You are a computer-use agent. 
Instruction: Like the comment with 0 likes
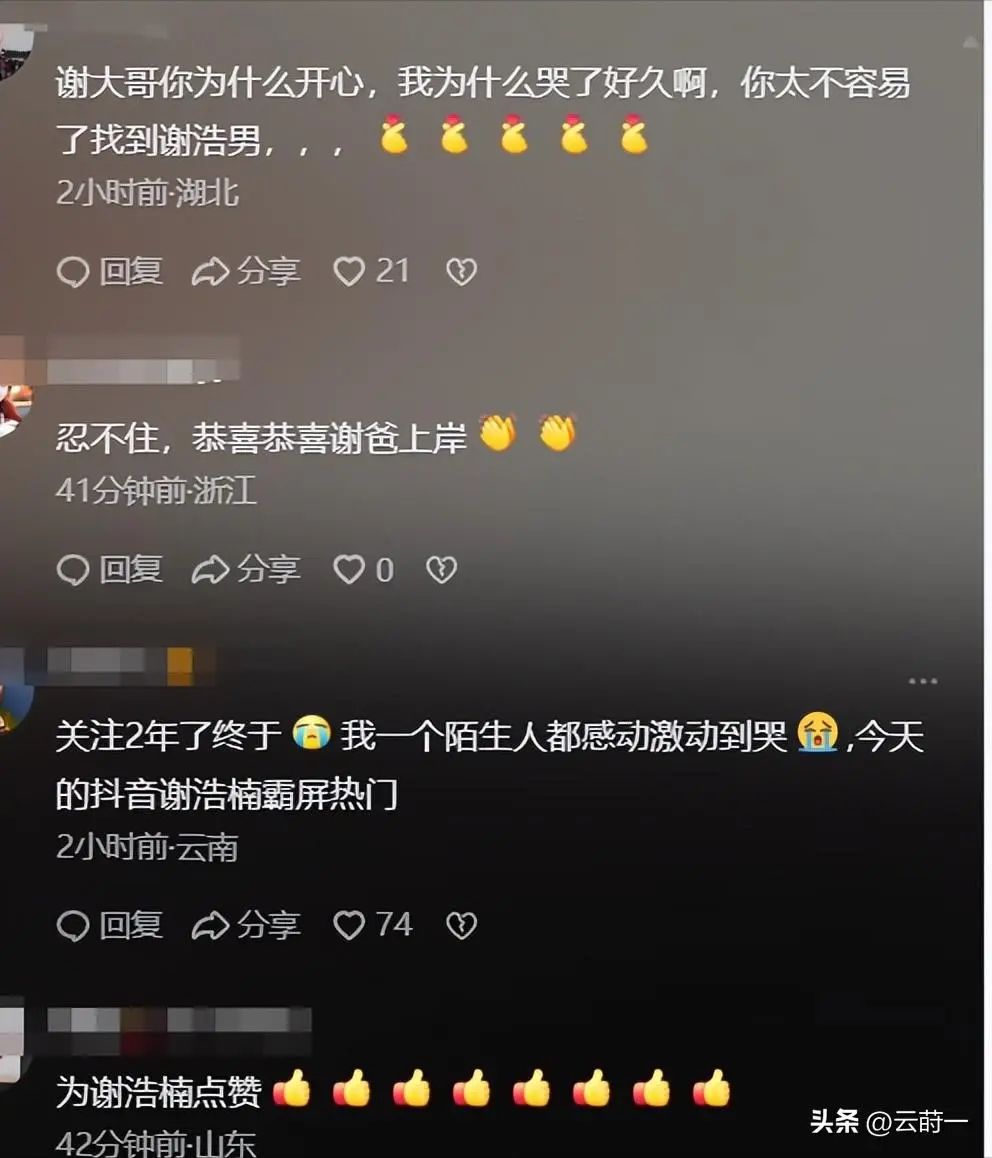tap(349, 570)
